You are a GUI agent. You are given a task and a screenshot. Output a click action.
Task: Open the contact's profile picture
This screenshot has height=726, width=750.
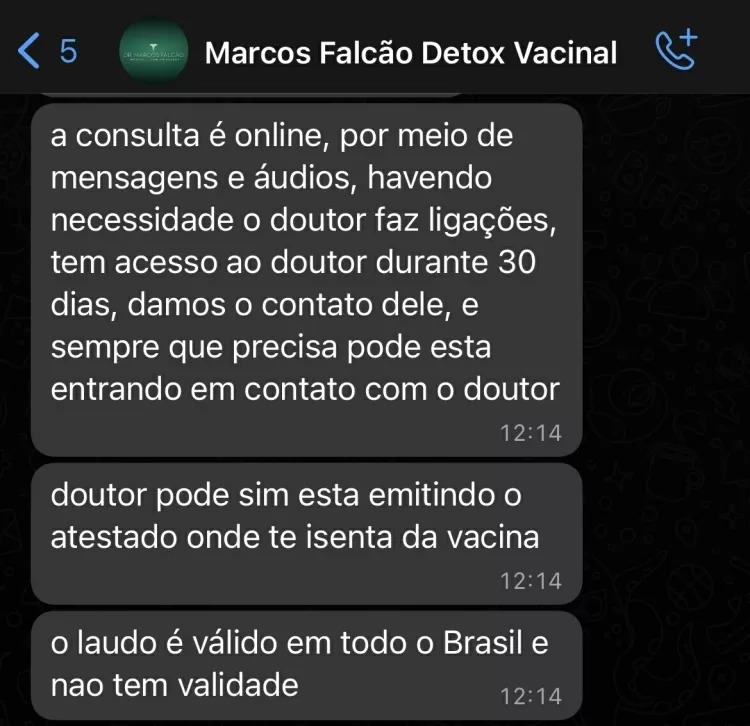(152, 52)
